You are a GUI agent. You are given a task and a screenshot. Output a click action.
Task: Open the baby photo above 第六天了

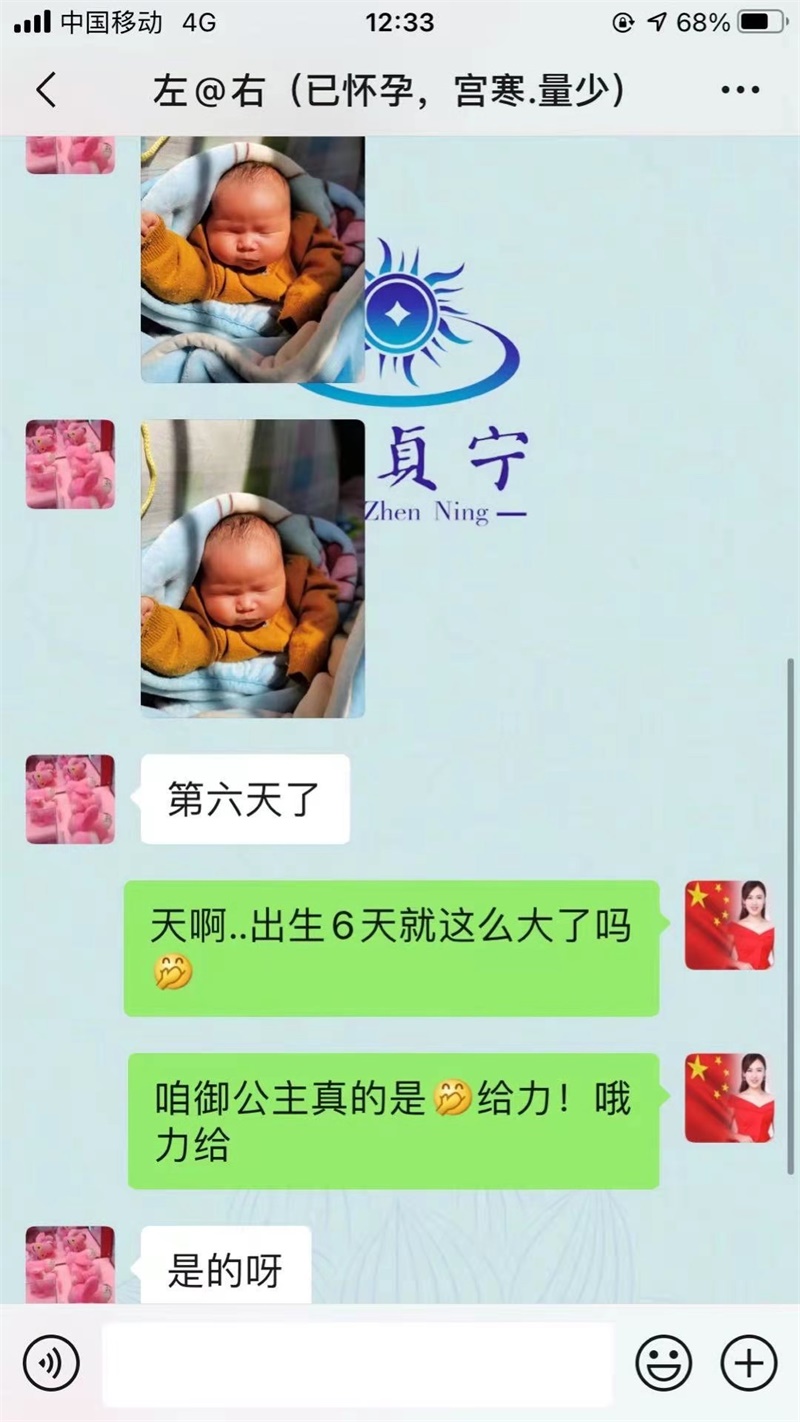[253, 568]
